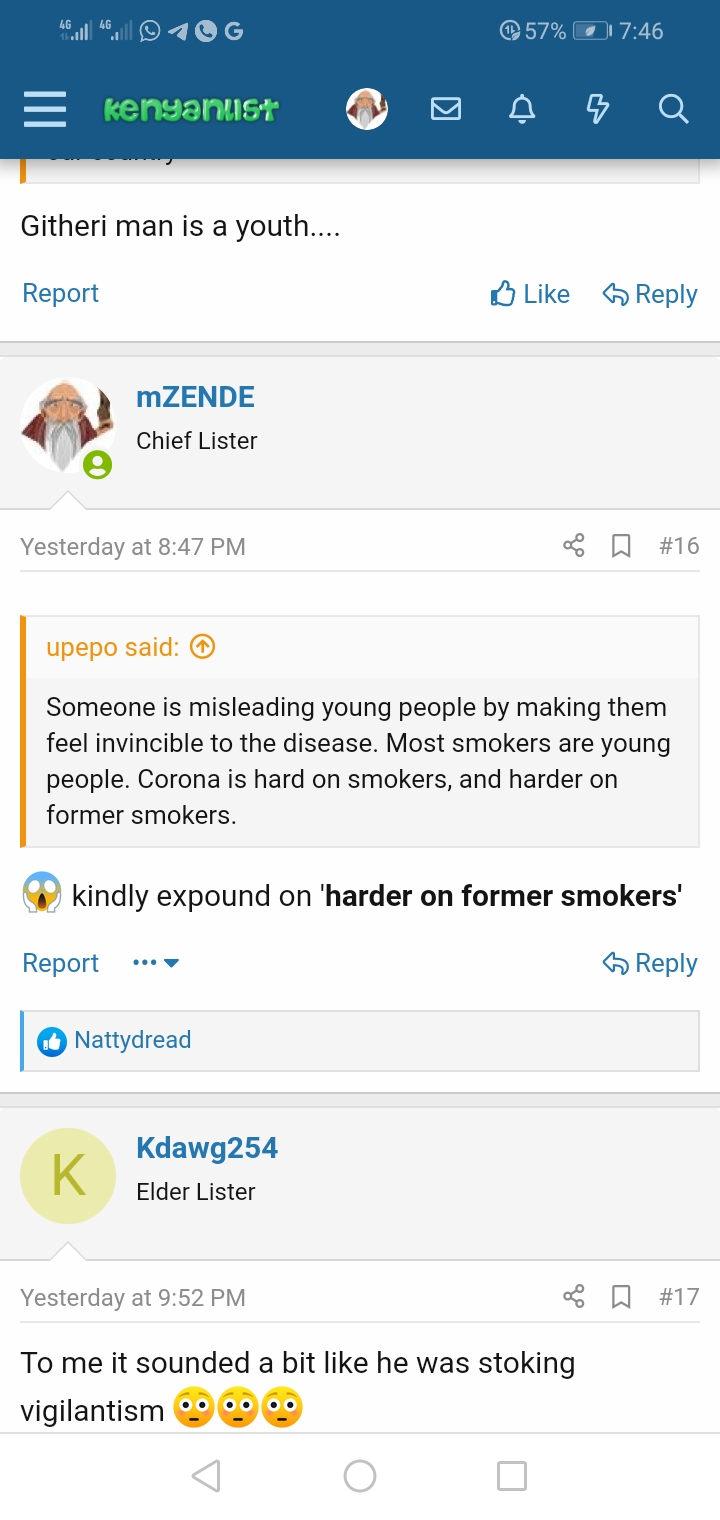Screen dimensions: 720x1520
Task: Open the hamburger navigation menu
Action: click(x=45, y=109)
